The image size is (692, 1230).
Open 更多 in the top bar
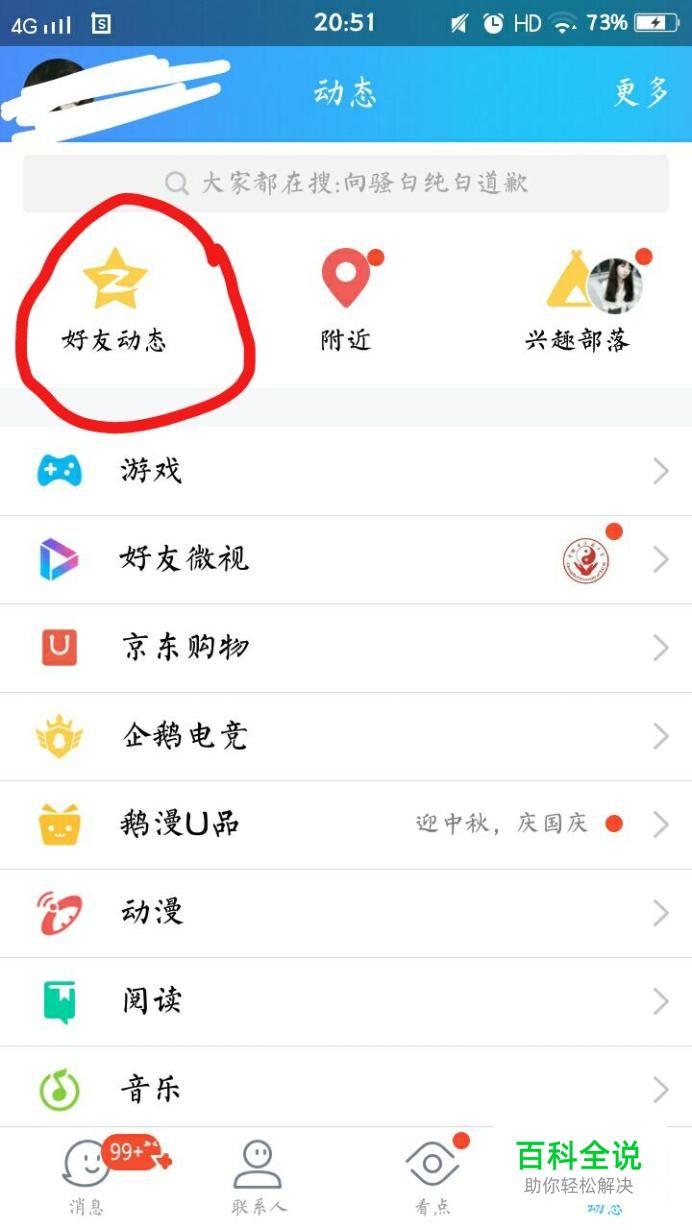pos(640,93)
